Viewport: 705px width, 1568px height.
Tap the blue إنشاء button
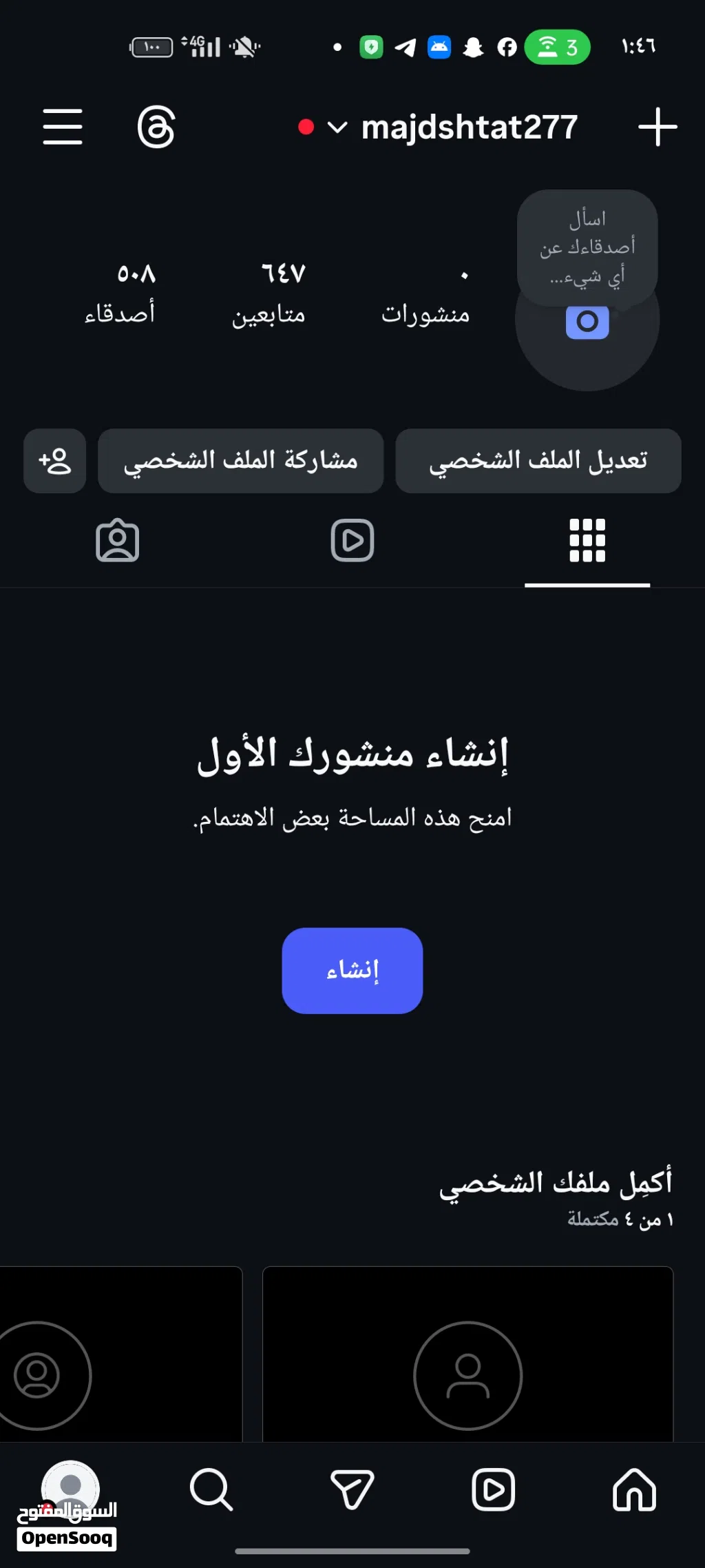[x=352, y=970]
